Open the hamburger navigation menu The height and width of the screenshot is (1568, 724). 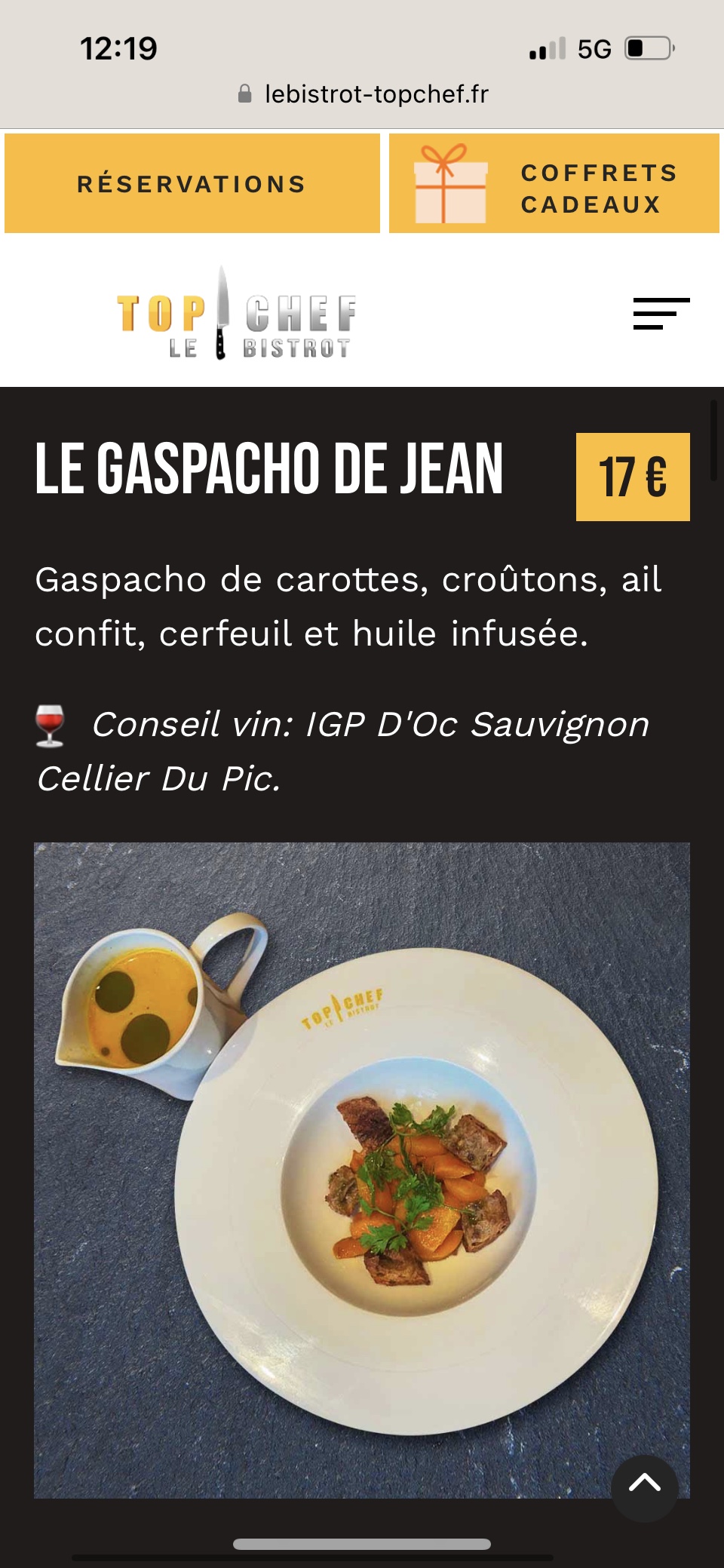click(661, 313)
